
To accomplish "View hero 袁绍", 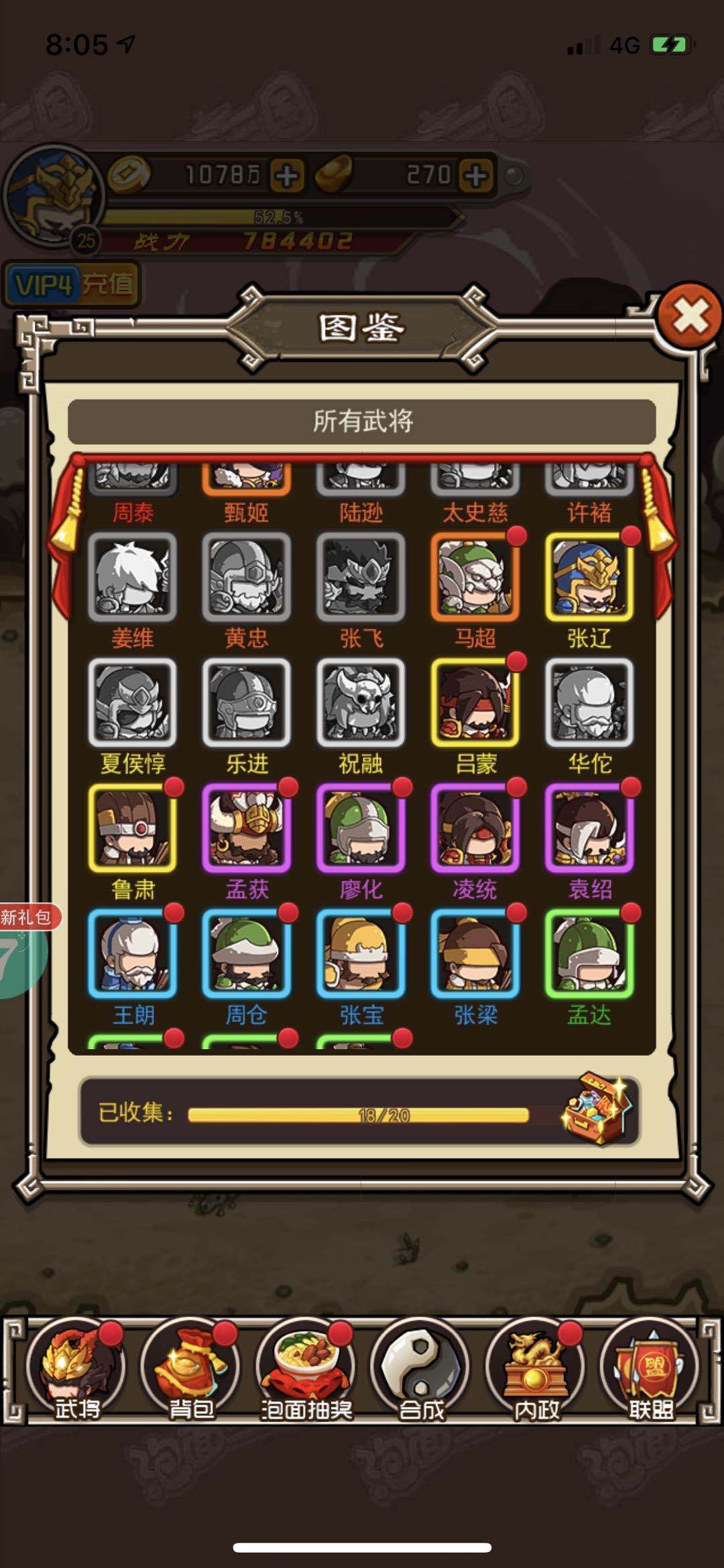I will [x=589, y=829].
